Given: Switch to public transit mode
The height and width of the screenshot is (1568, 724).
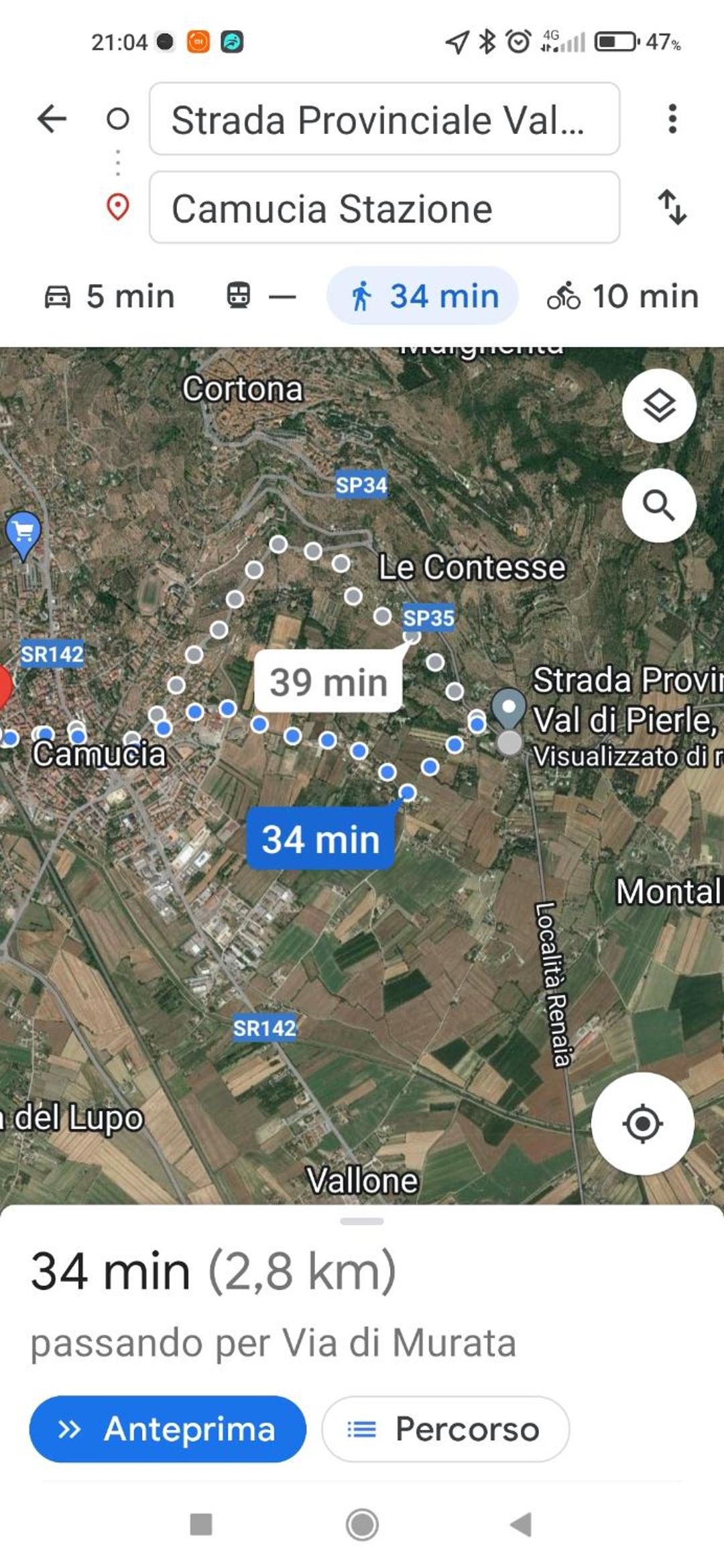Looking at the screenshot, I should coord(261,296).
